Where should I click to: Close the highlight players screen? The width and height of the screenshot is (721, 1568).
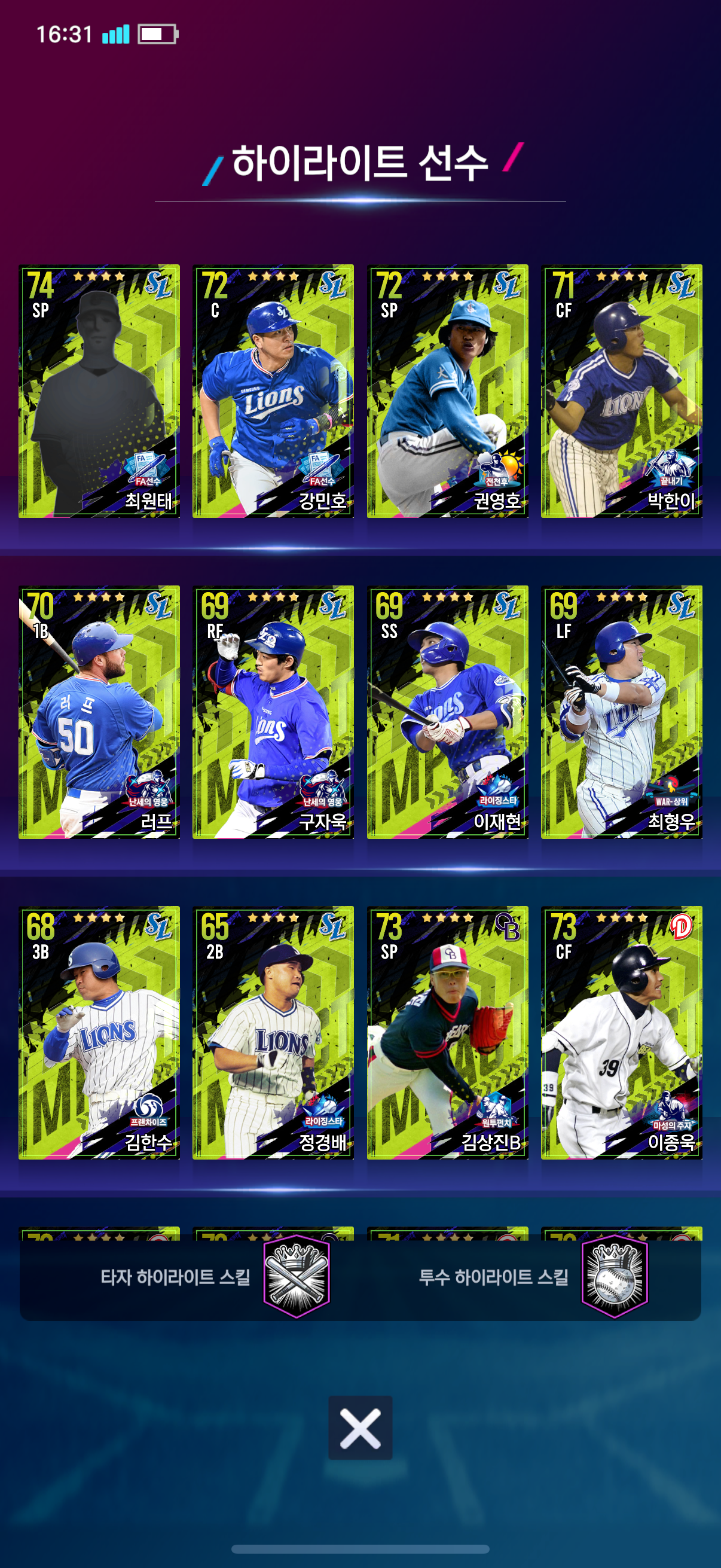tap(360, 1428)
